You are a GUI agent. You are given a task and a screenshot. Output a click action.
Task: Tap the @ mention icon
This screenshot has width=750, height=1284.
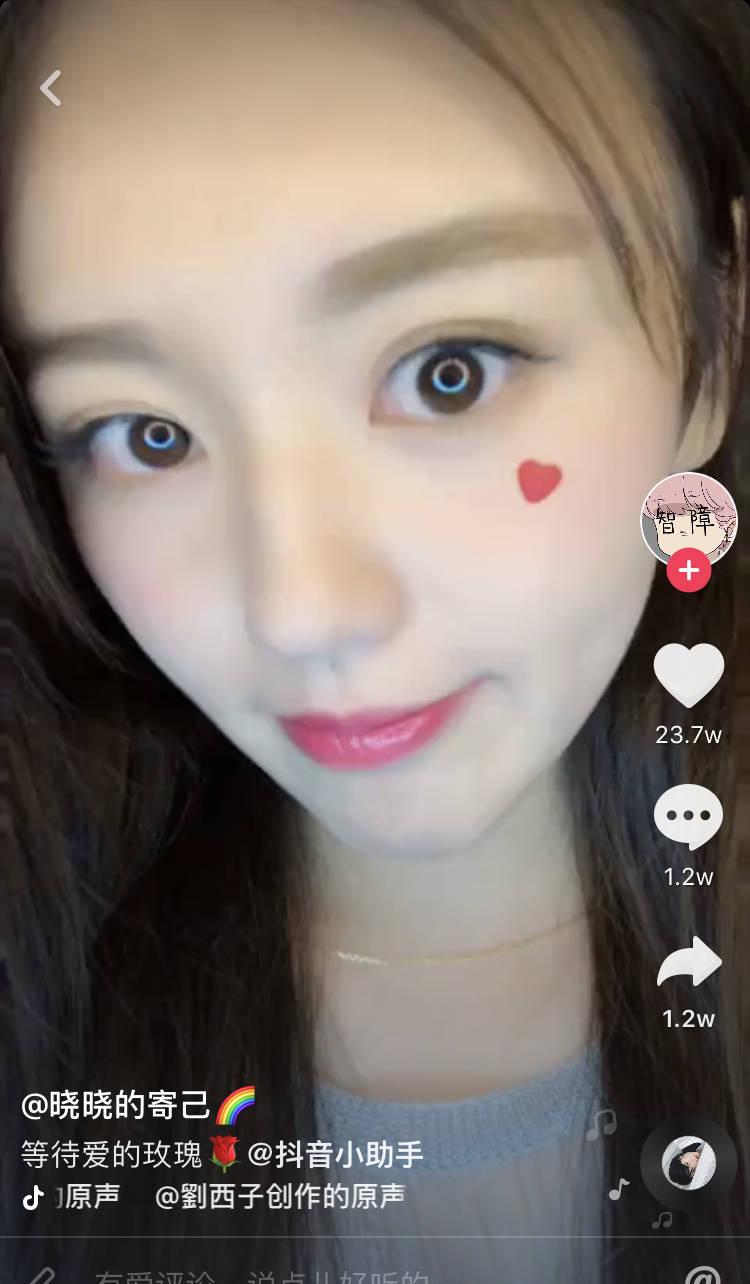click(703, 1276)
